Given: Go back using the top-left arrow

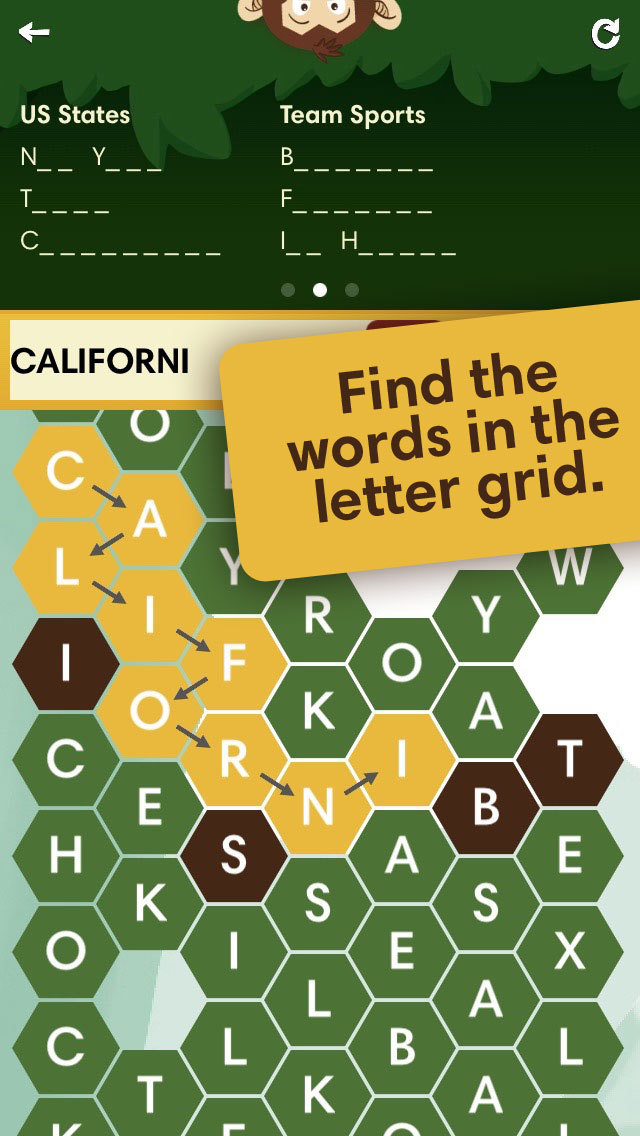Looking at the screenshot, I should 34,33.
